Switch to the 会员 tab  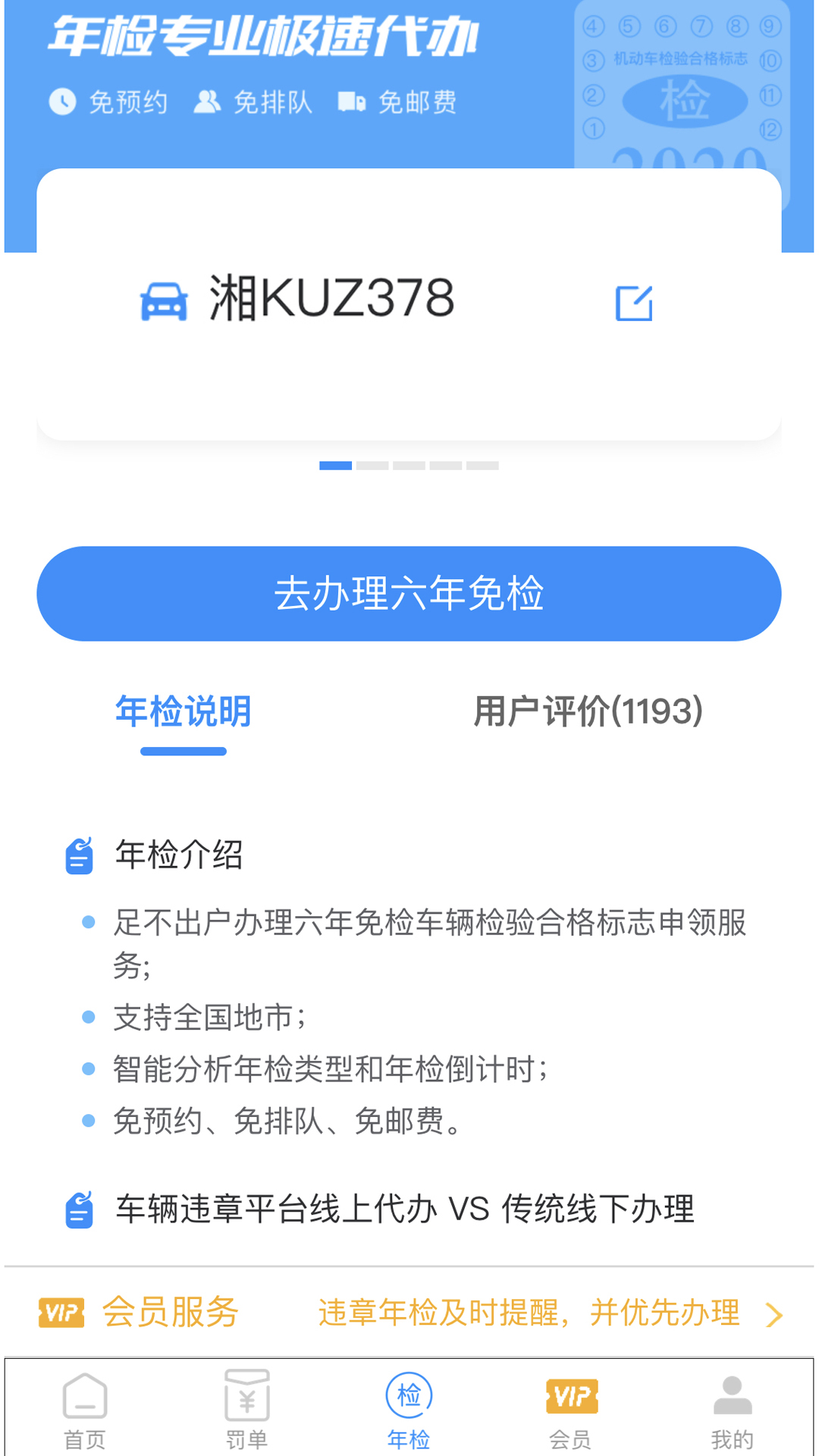tap(571, 1410)
